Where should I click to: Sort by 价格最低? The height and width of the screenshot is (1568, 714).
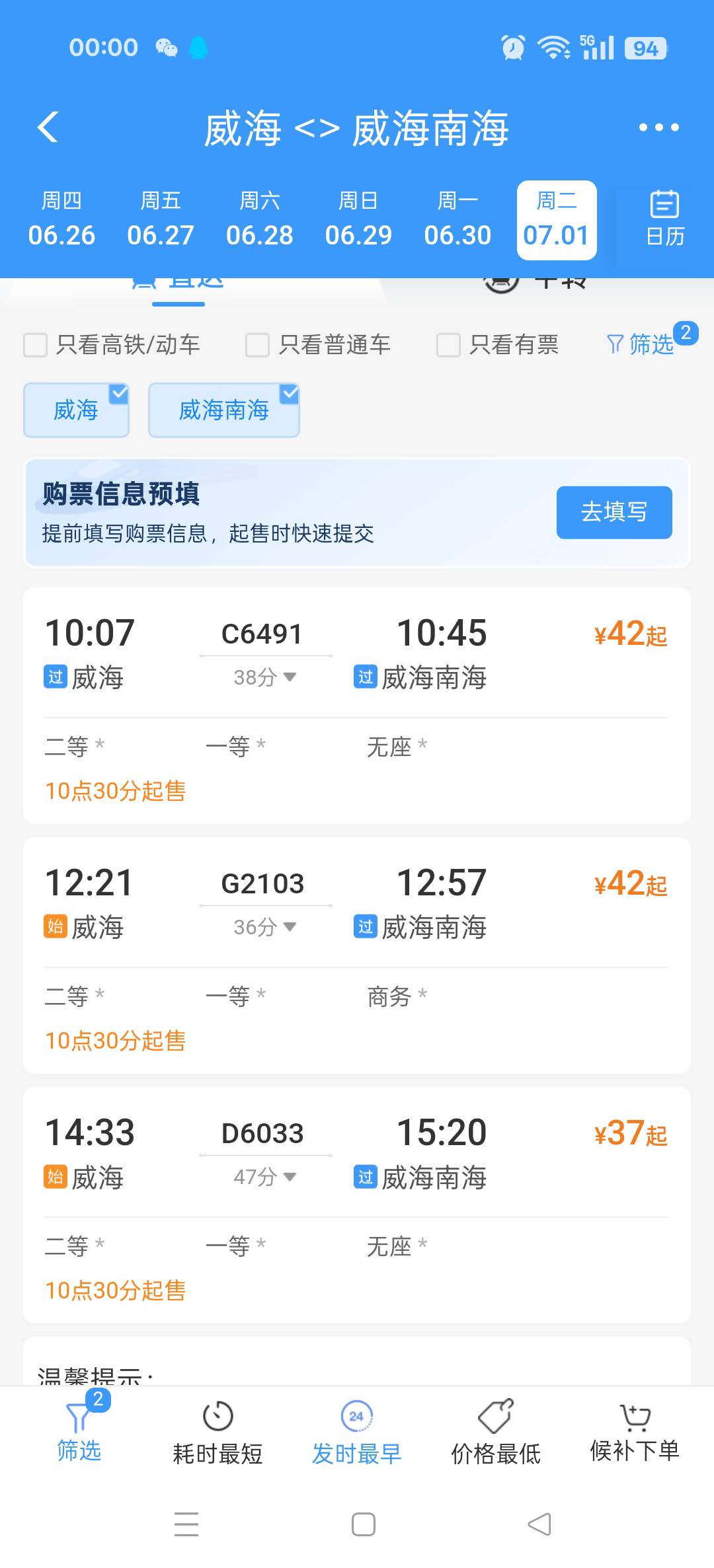(496, 1431)
